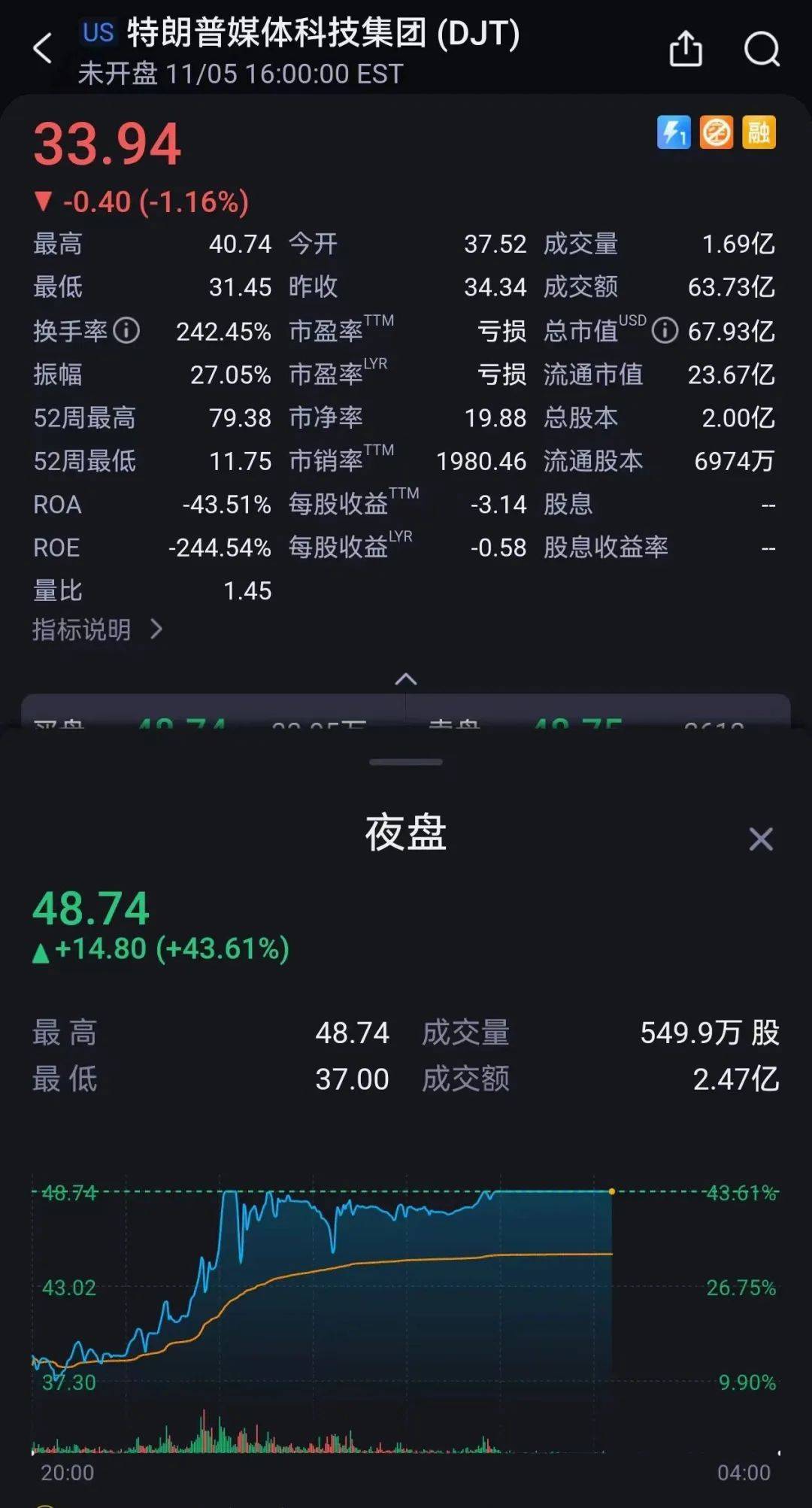Screen dimensions: 812x1508
Task: Tap the US market badge before the stock name
Action: pyautogui.click(x=98, y=33)
